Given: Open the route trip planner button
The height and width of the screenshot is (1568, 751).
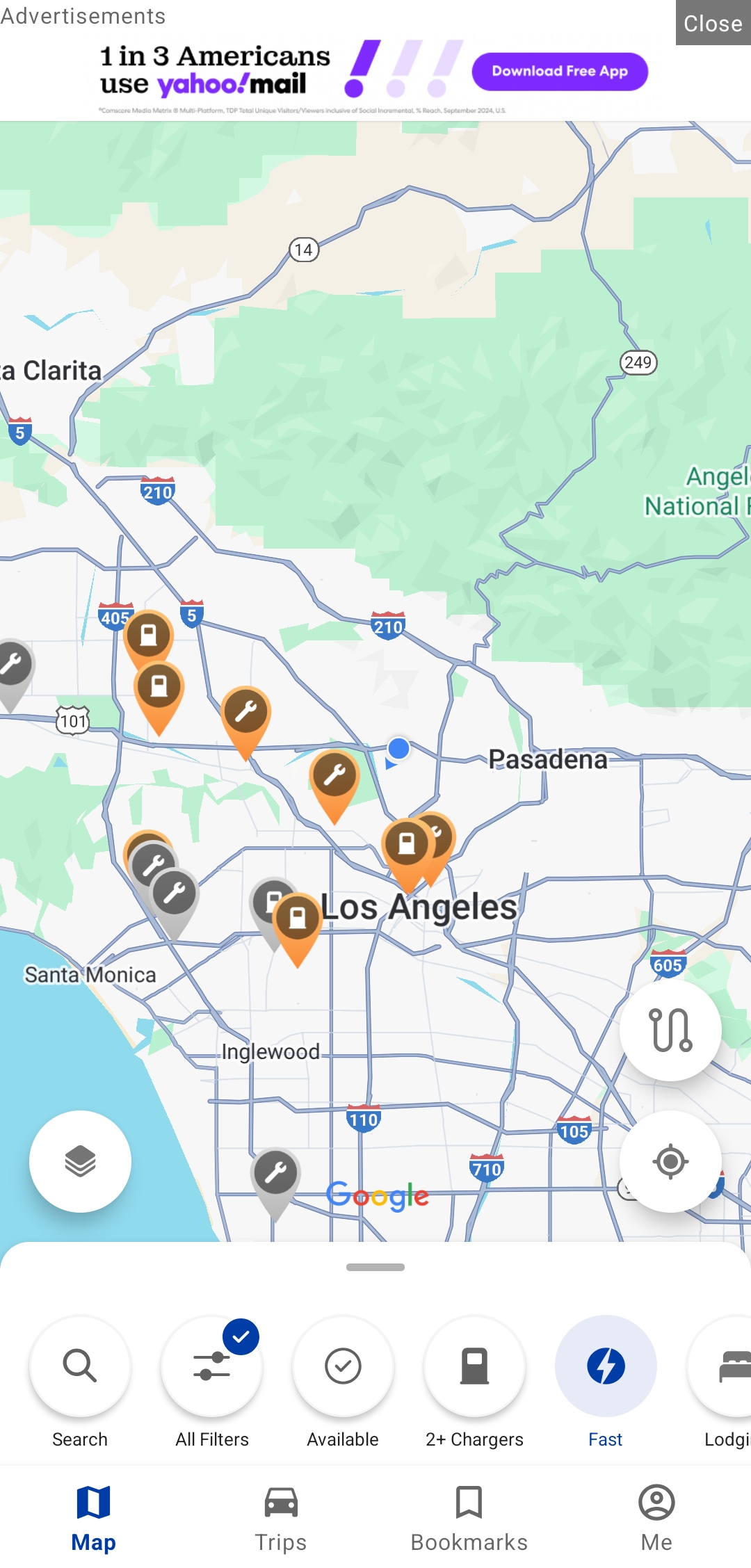Looking at the screenshot, I should [670, 1030].
